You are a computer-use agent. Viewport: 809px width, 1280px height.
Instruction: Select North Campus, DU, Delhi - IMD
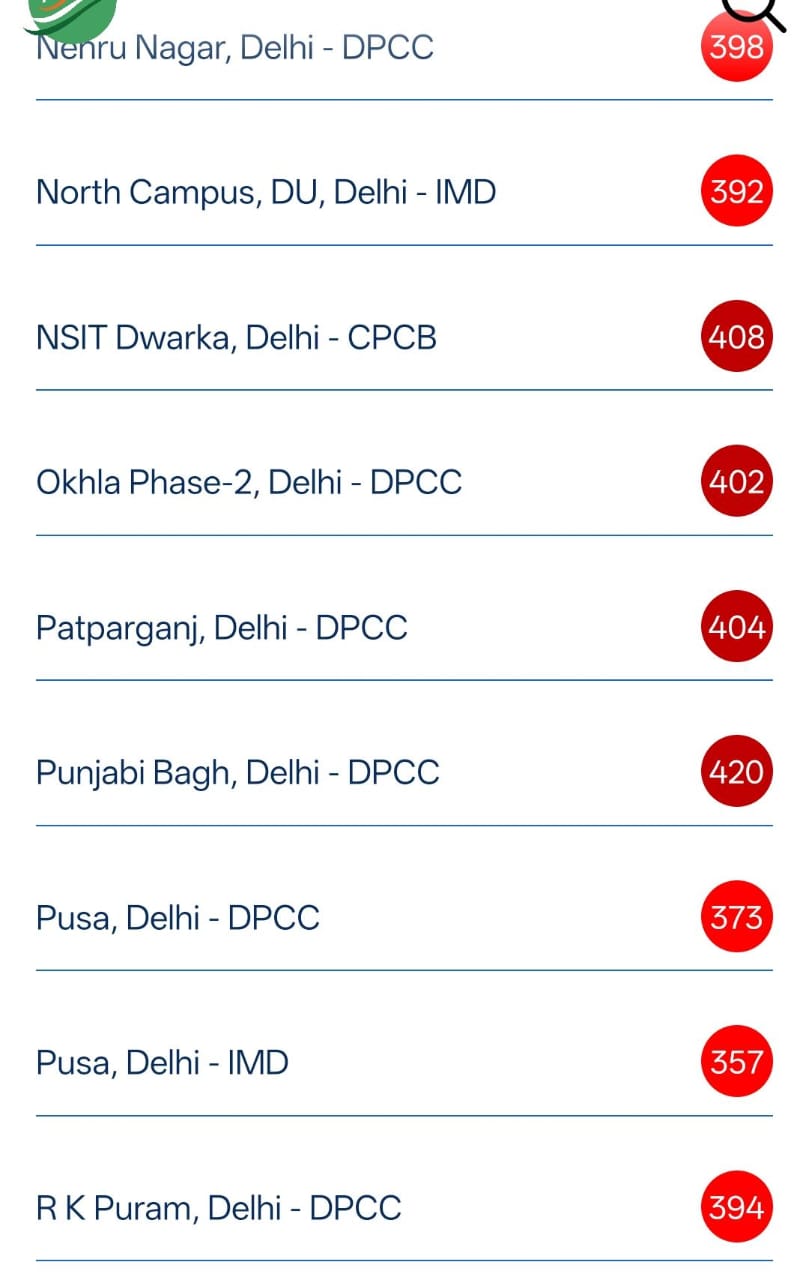pyautogui.click(x=266, y=192)
